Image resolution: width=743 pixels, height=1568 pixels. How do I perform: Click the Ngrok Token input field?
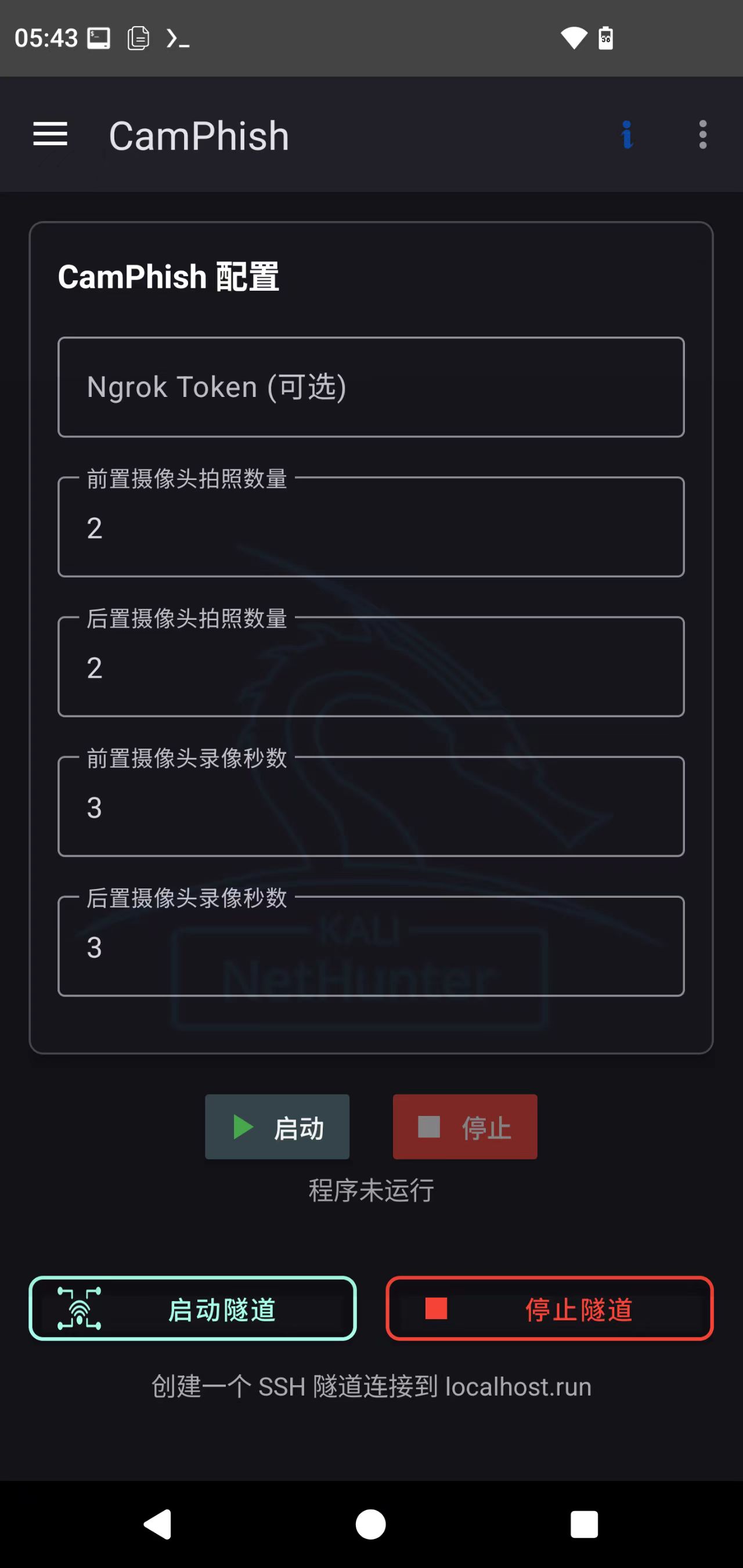coord(370,387)
